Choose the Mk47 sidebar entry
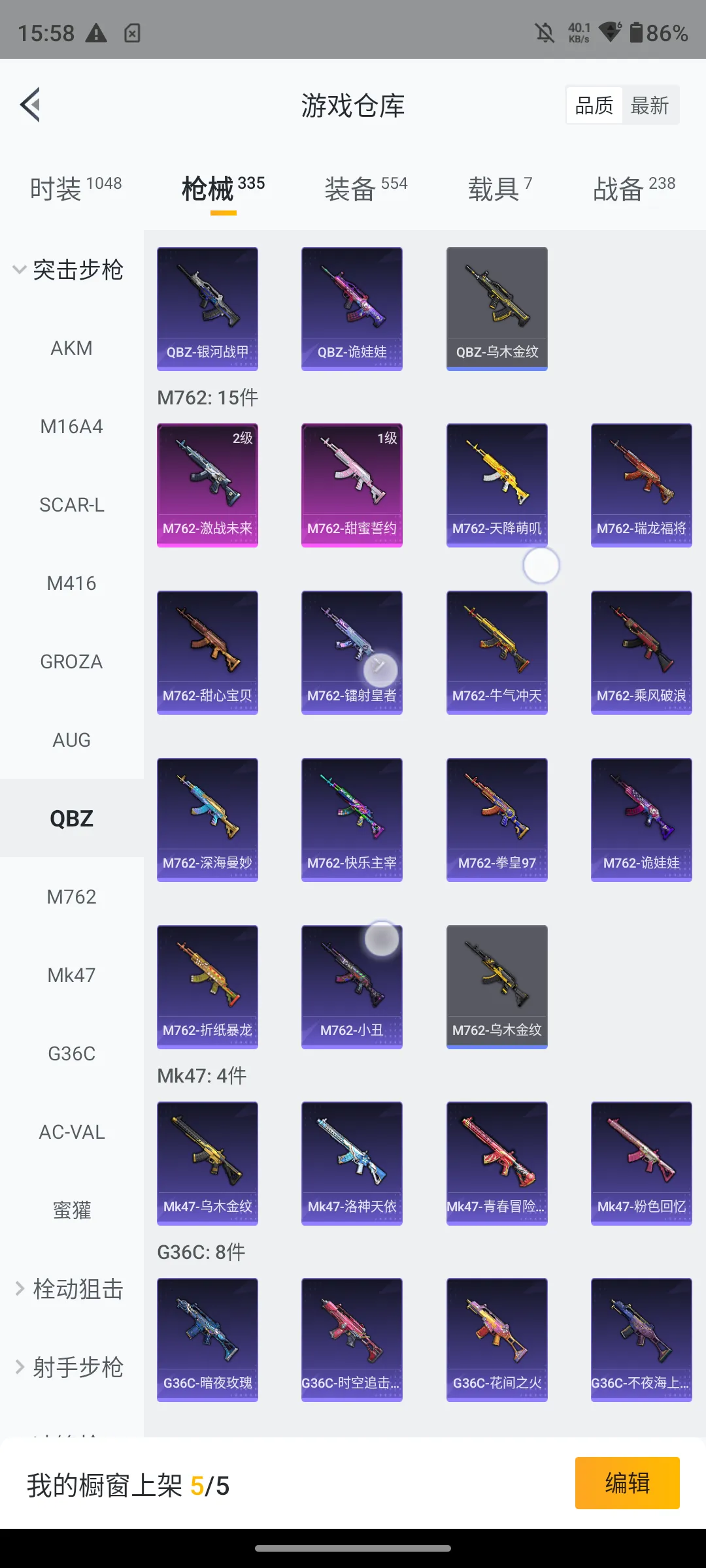This screenshot has width=706, height=1568. [72, 975]
